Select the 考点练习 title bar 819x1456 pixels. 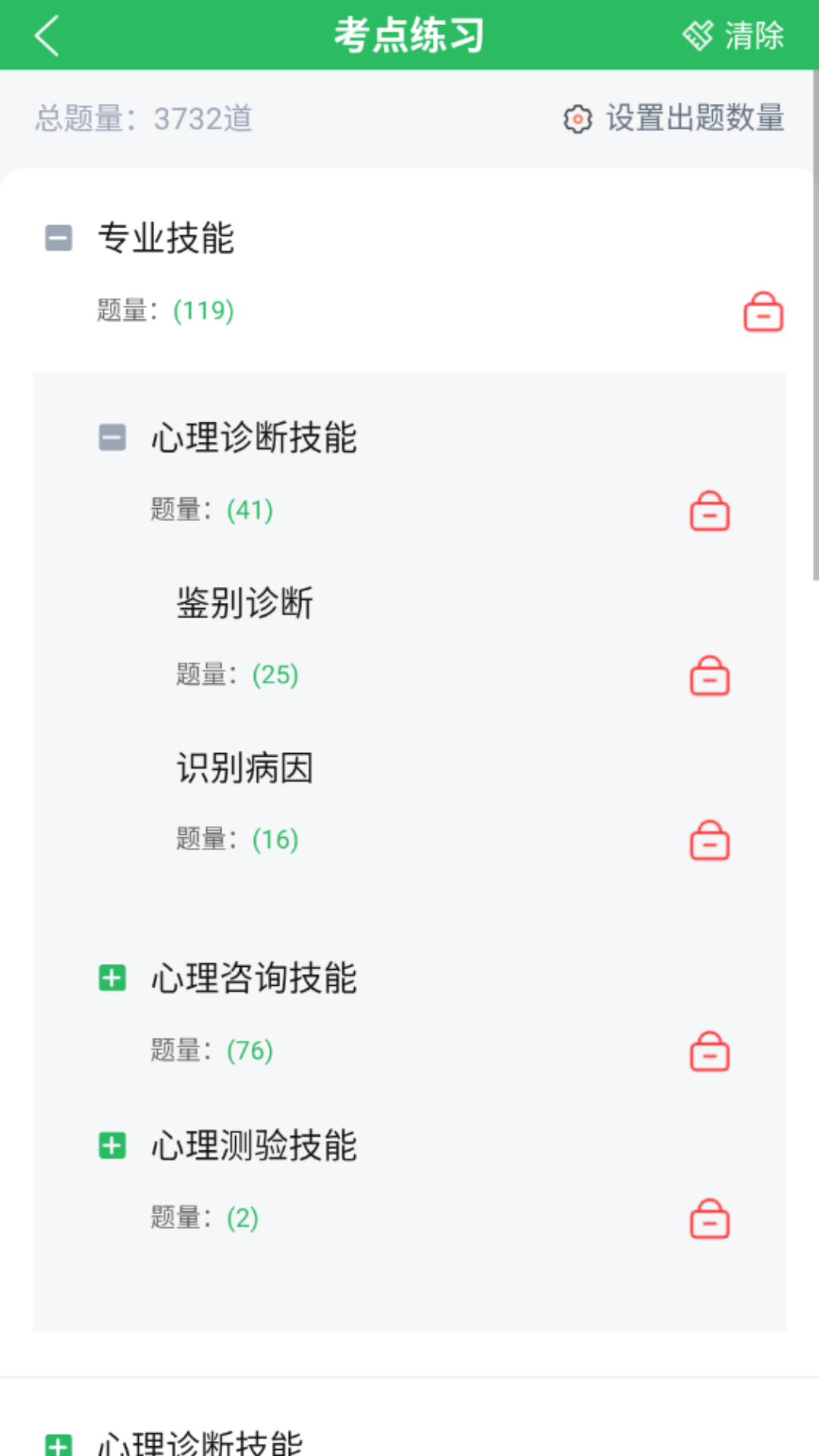click(409, 35)
